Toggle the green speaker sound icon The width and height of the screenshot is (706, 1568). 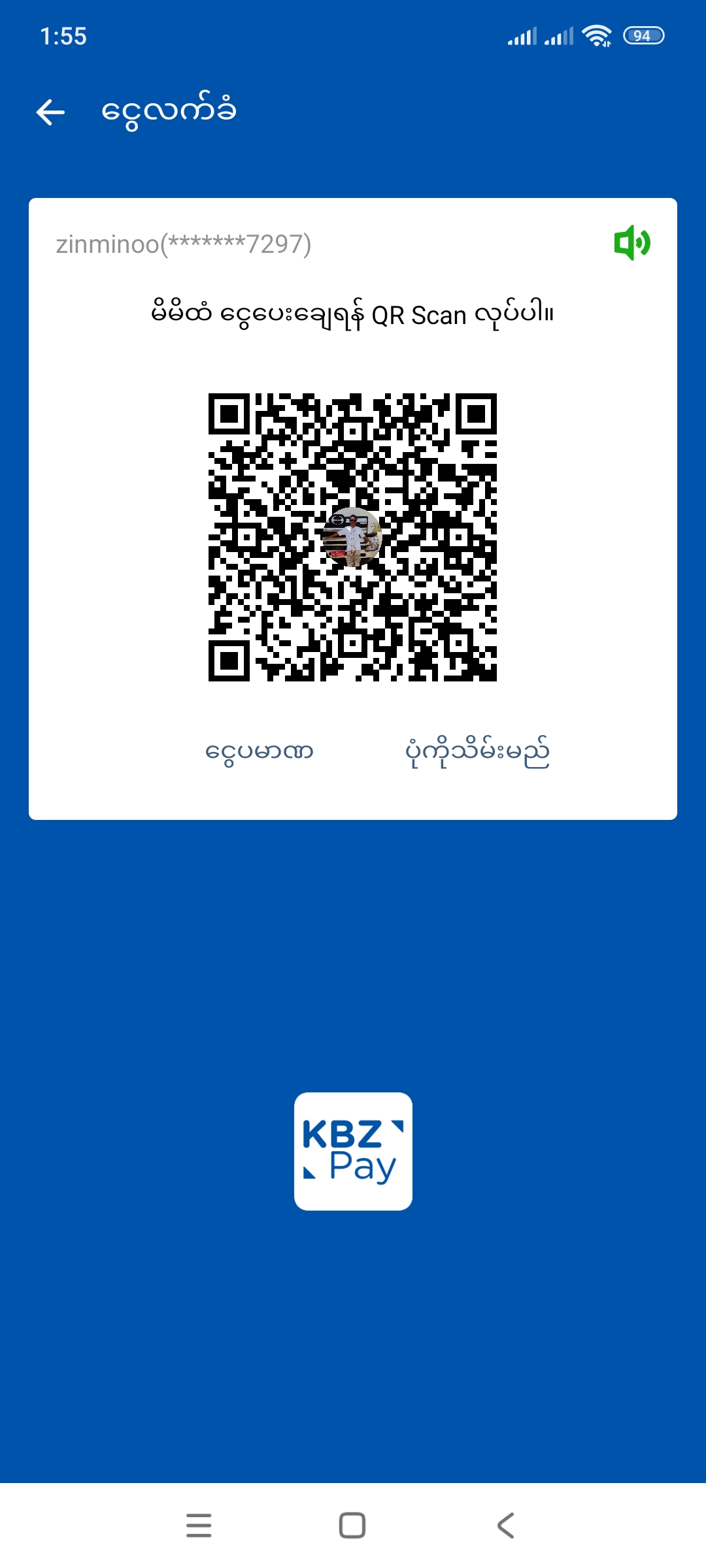pyautogui.click(x=631, y=243)
